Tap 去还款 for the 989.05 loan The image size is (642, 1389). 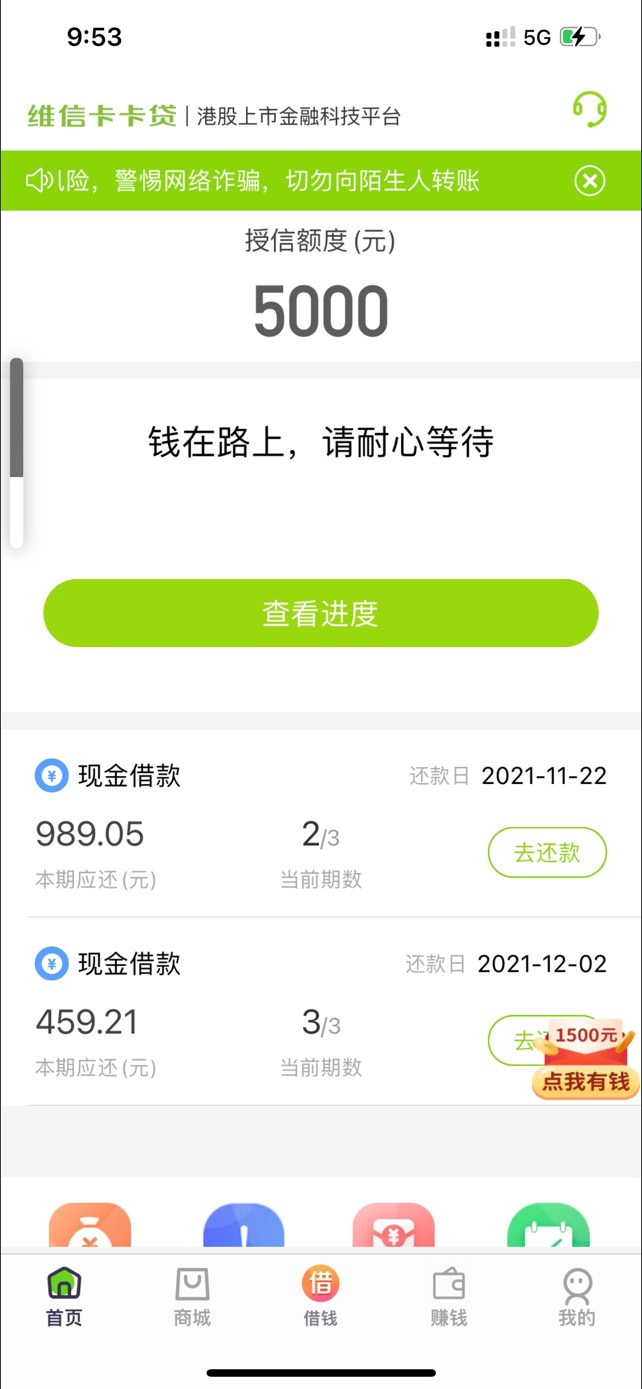pos(547,853)
